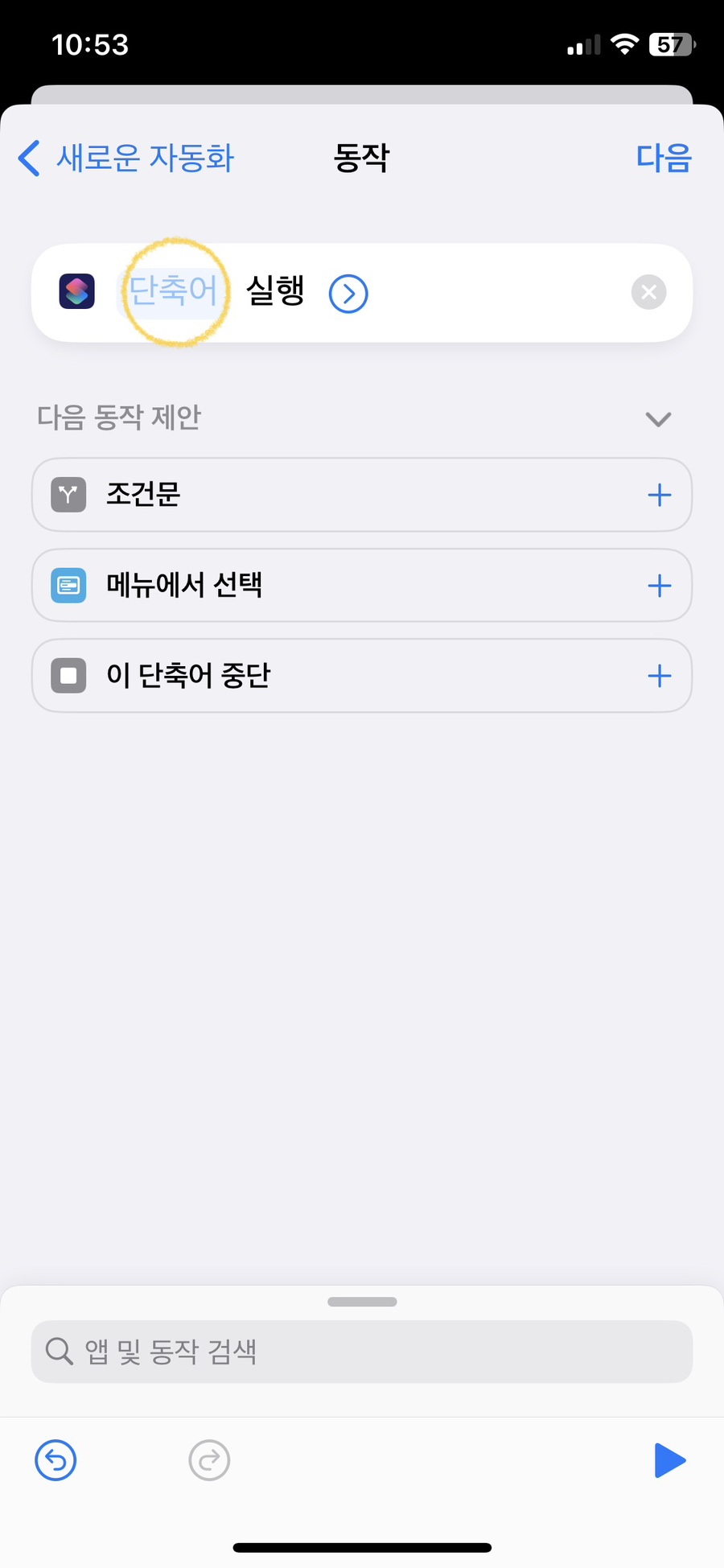The image size is (724, 1568).
Task: Add the 조건문 action
Action: [x=659, y=495]
